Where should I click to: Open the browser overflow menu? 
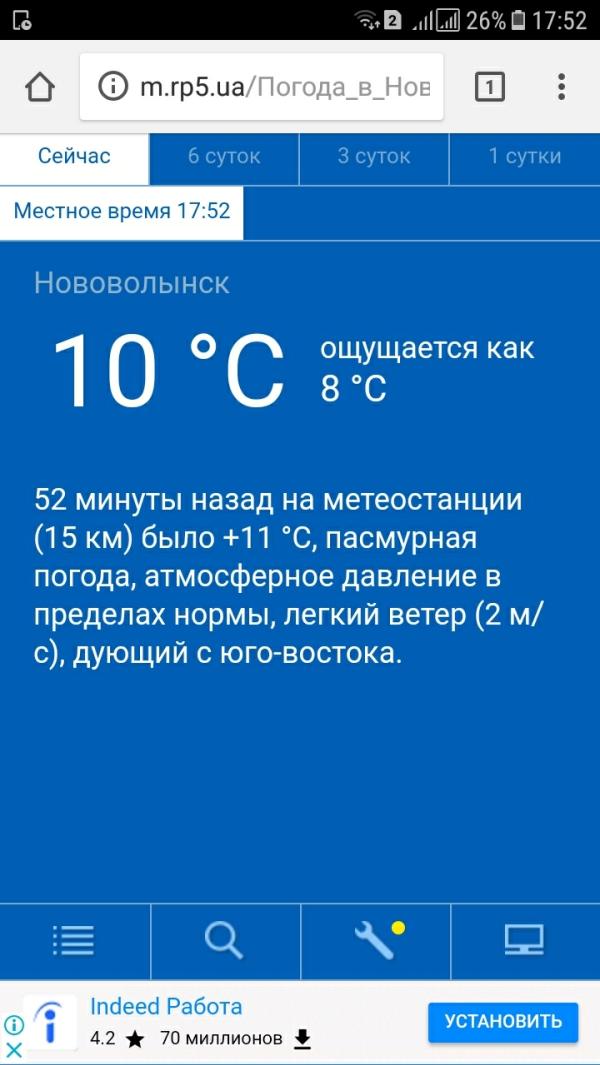[x=561, y=87]
